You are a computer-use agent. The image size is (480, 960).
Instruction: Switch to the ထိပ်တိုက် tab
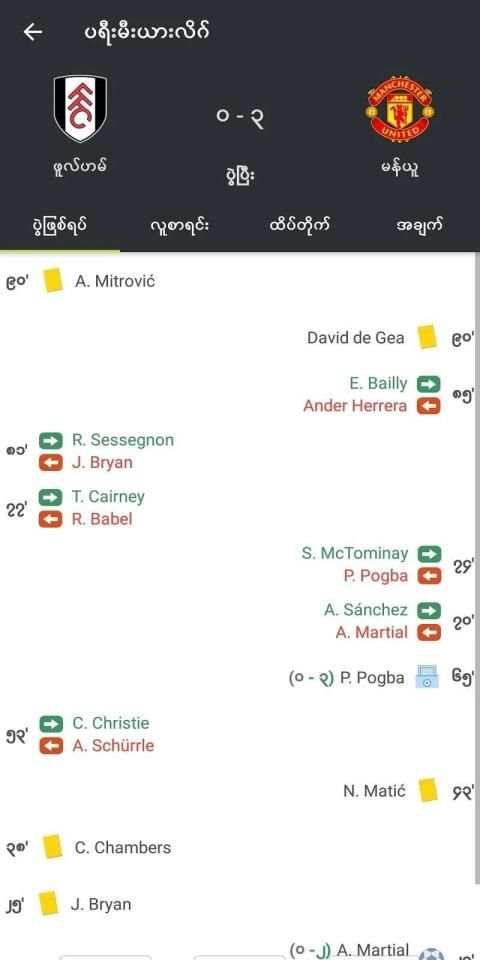[299, 226]
